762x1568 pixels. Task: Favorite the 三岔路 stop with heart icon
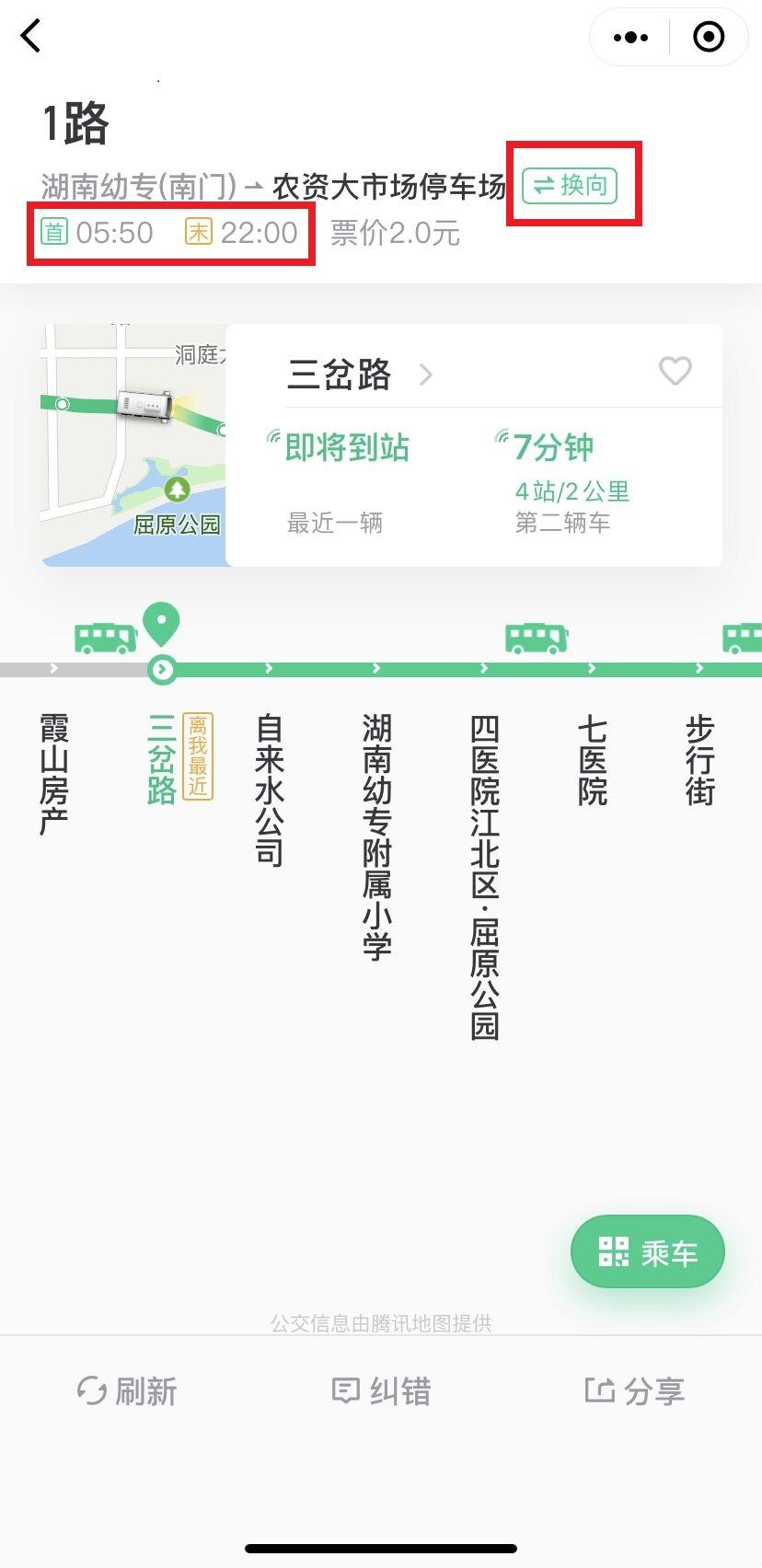(675, 371)
